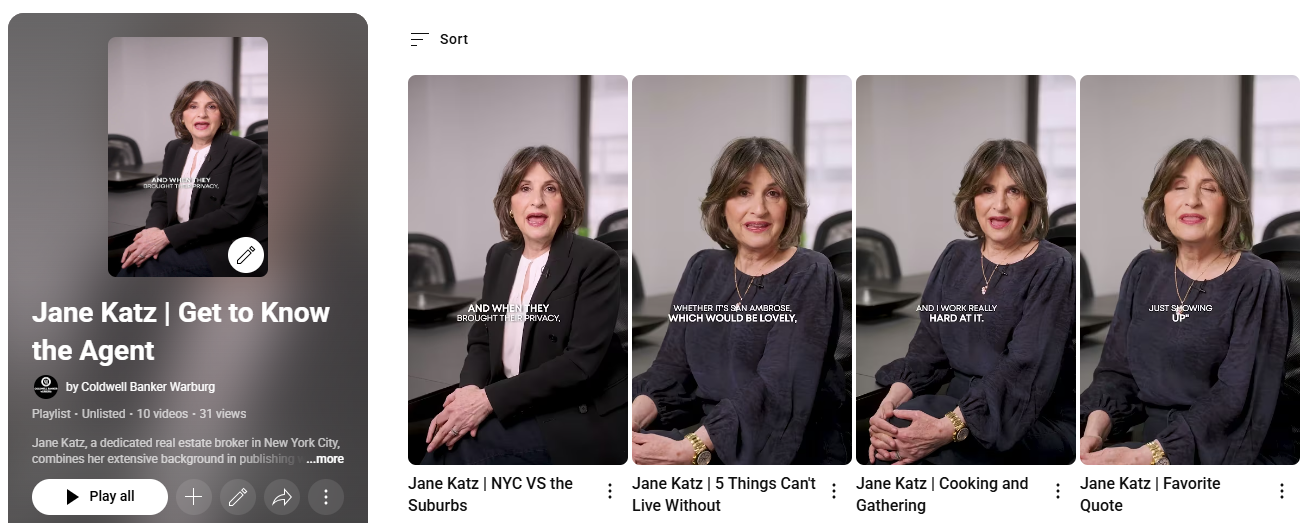Open the Sort menu
This screenshot has height=523, width=1305.
coord(439,39)
